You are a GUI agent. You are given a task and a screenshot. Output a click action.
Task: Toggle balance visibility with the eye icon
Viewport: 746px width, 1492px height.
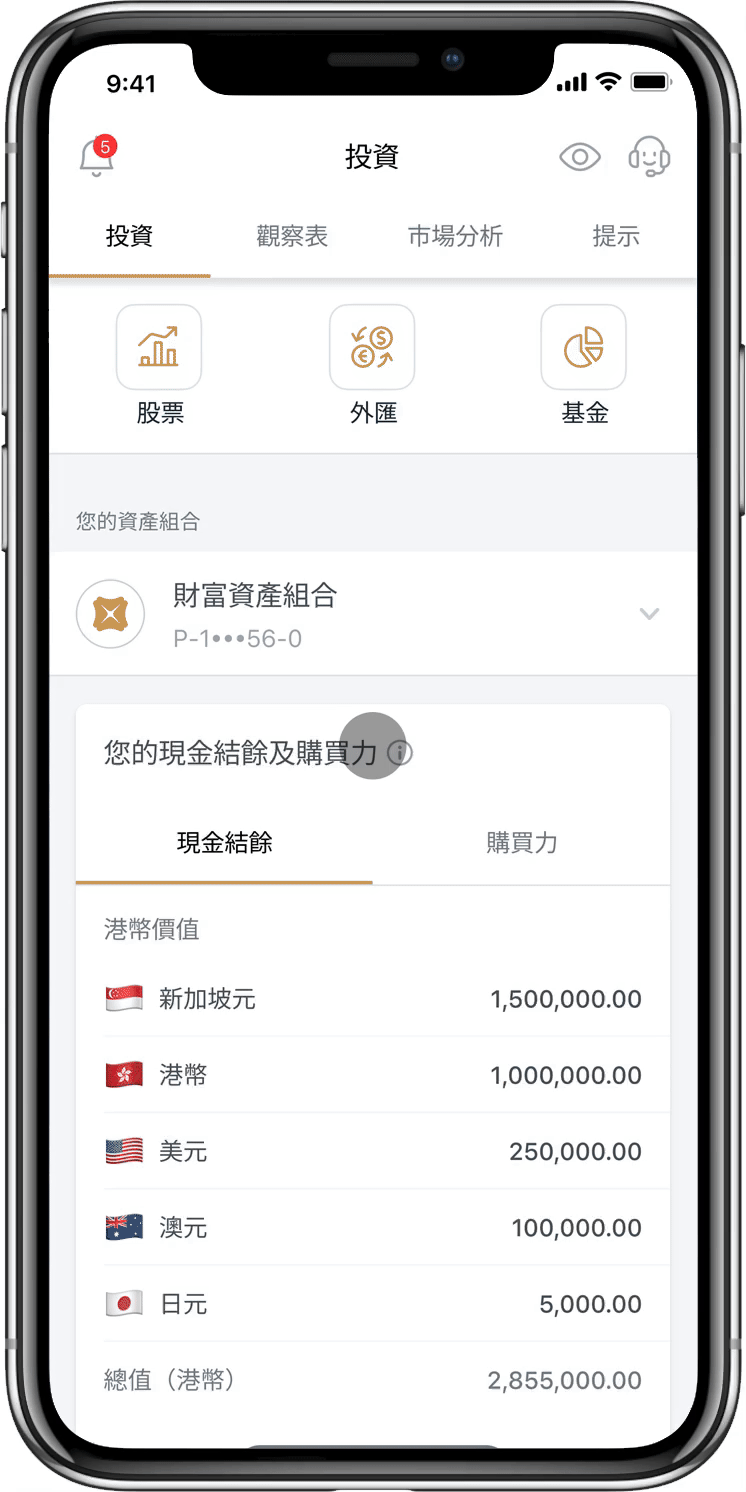[x=580, y=157]
